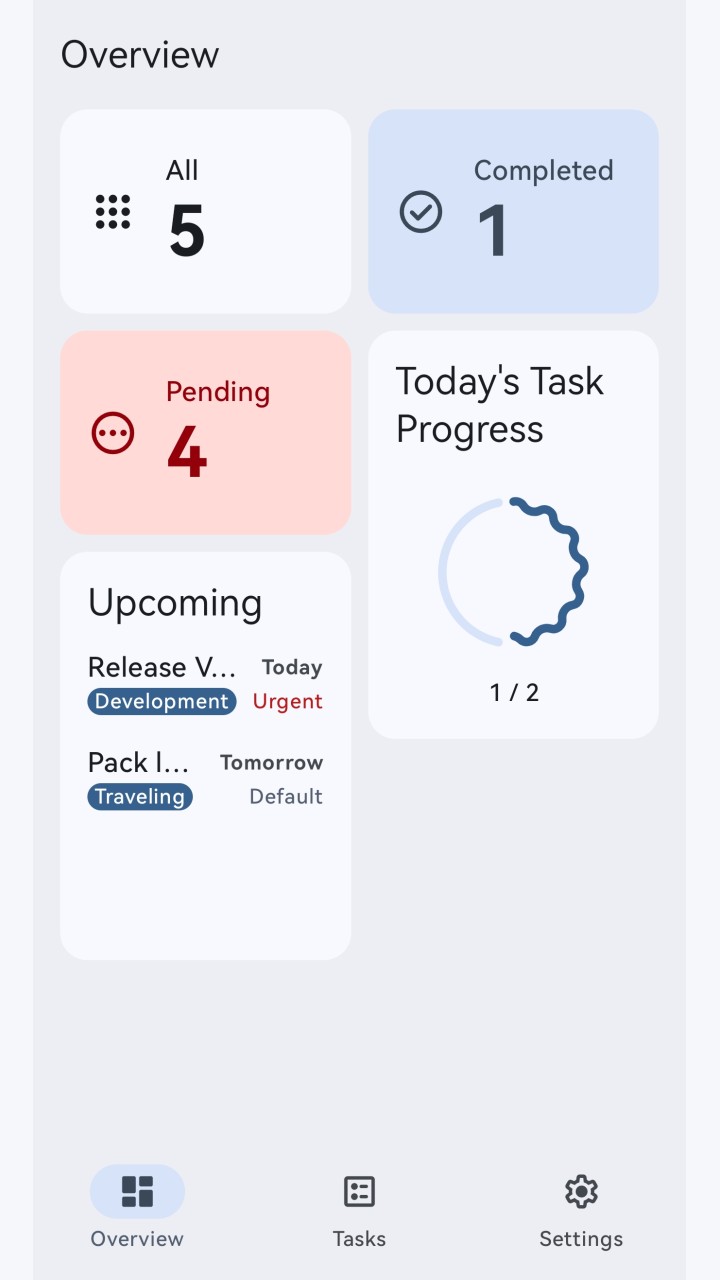
Task: Switch to the Settings tab
Action: point(581,1211)
